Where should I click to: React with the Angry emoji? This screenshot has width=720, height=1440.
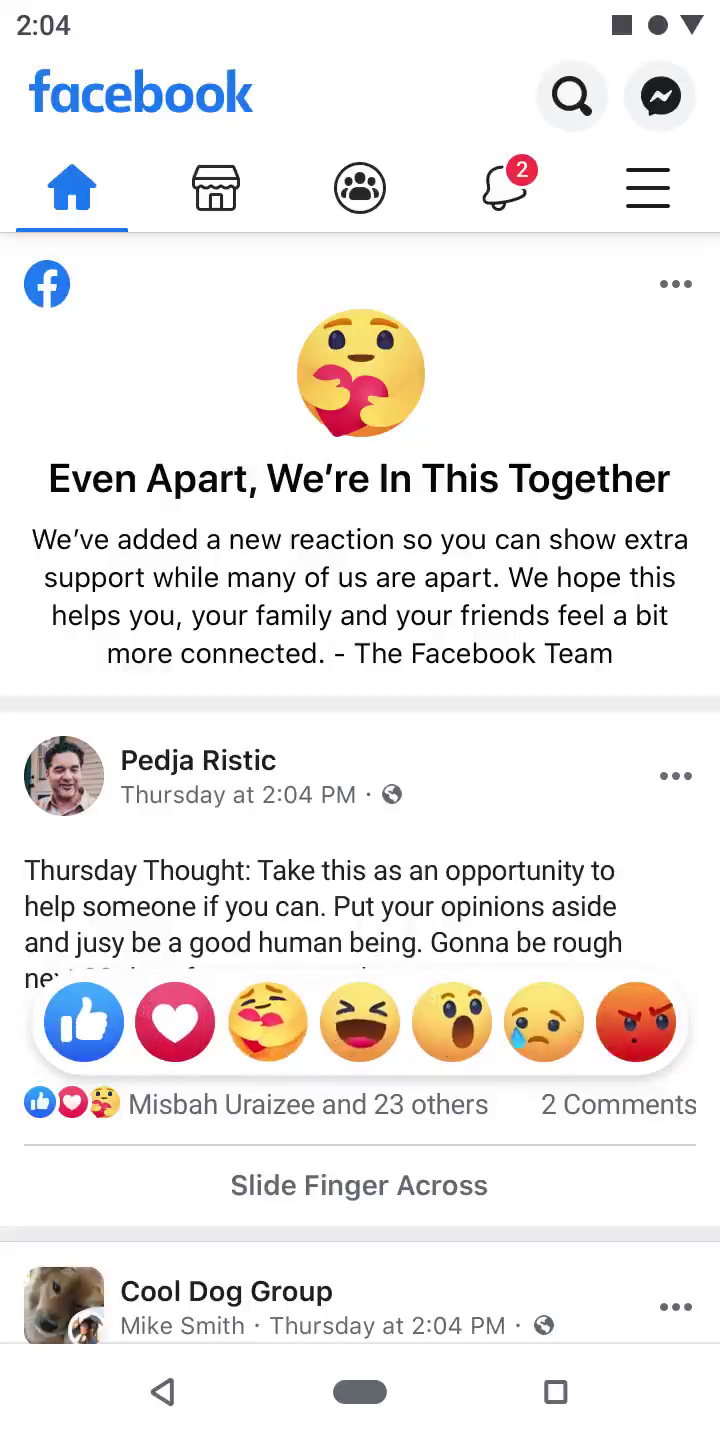635,1022
